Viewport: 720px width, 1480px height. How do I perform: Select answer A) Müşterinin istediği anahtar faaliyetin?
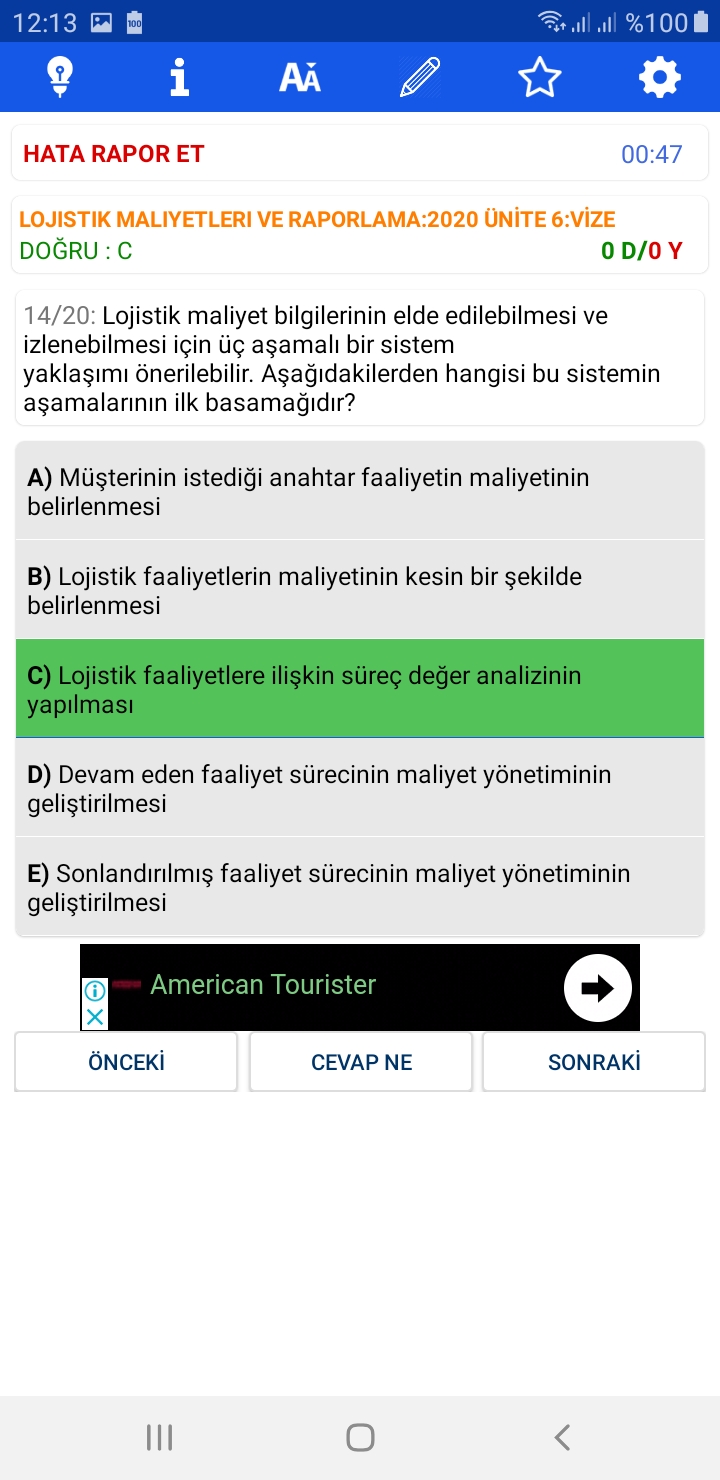tap(360, 491)
